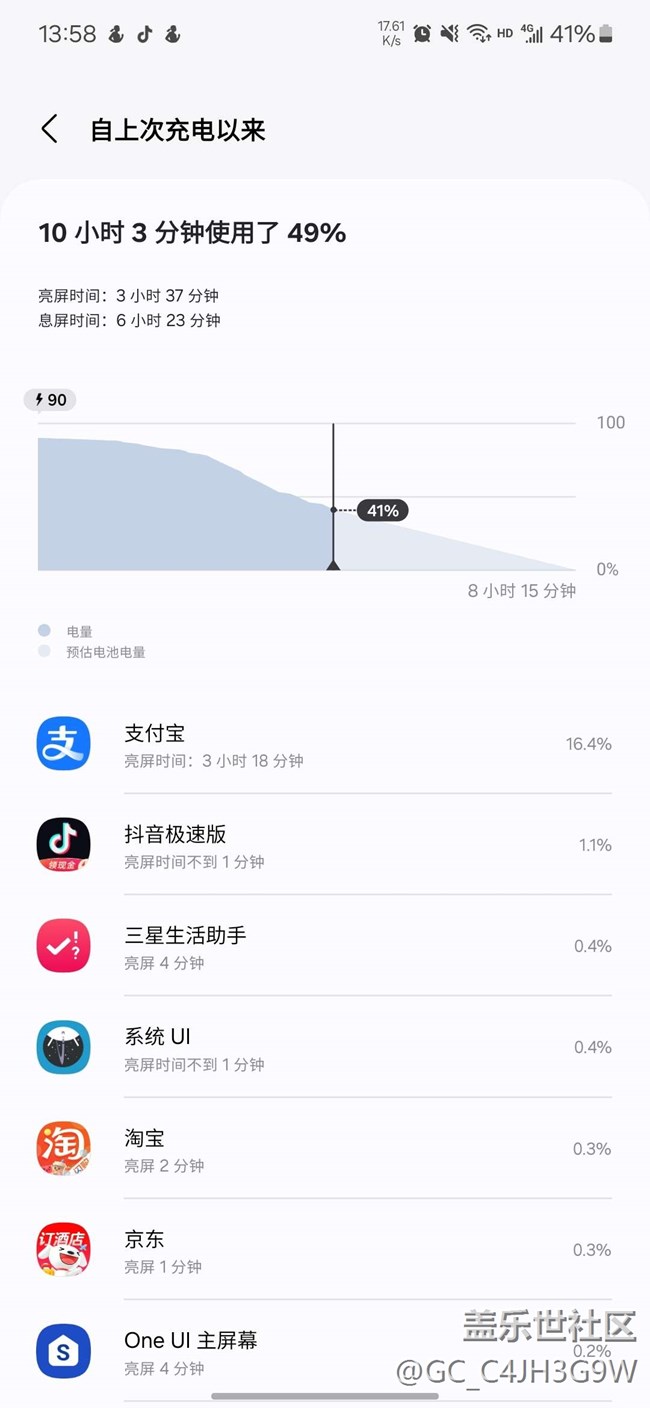
Task: Tap the 41% marker on battery graph
Action: tap(382, 511)
